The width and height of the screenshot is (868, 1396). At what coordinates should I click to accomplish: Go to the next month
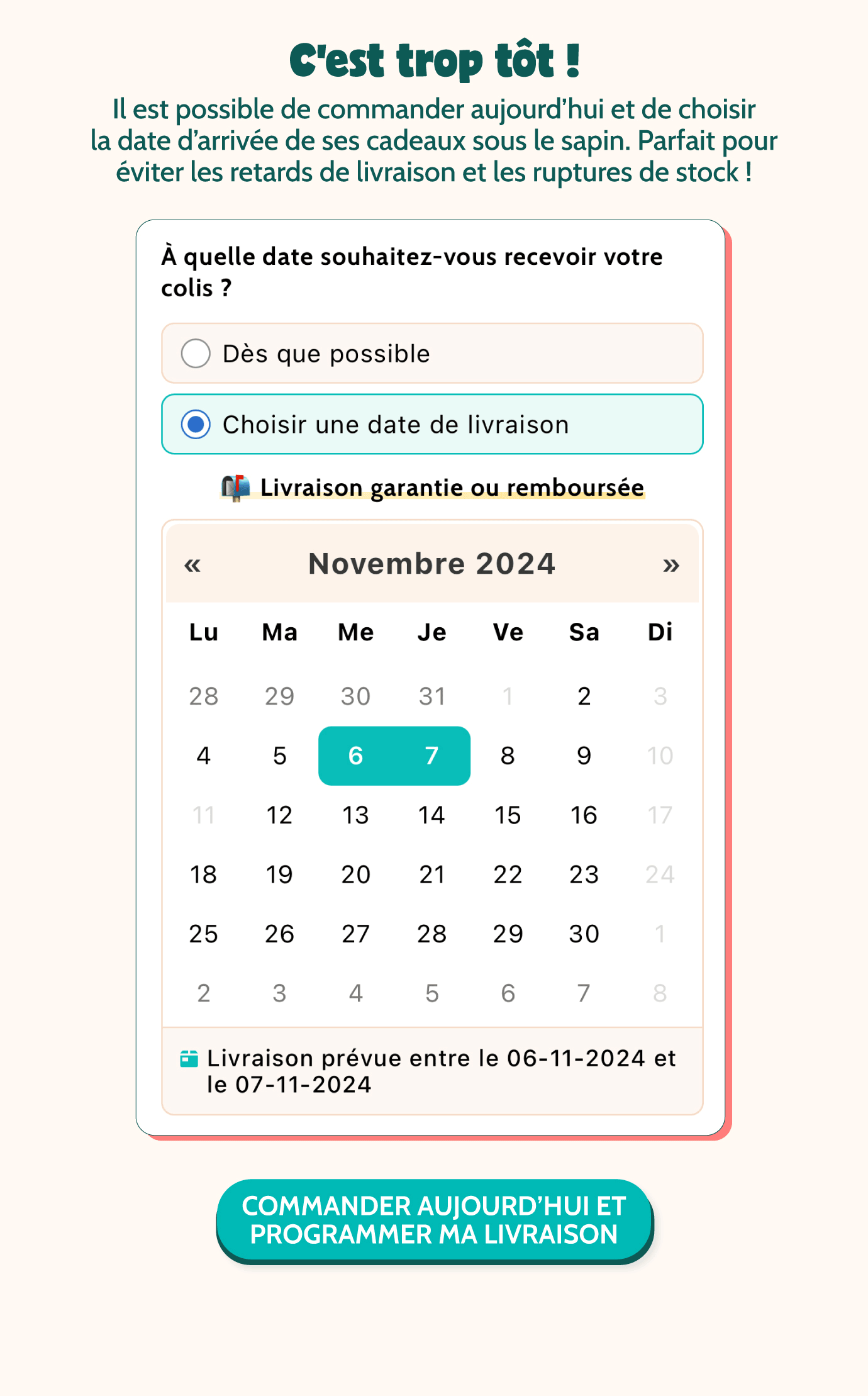click(671, 564)
